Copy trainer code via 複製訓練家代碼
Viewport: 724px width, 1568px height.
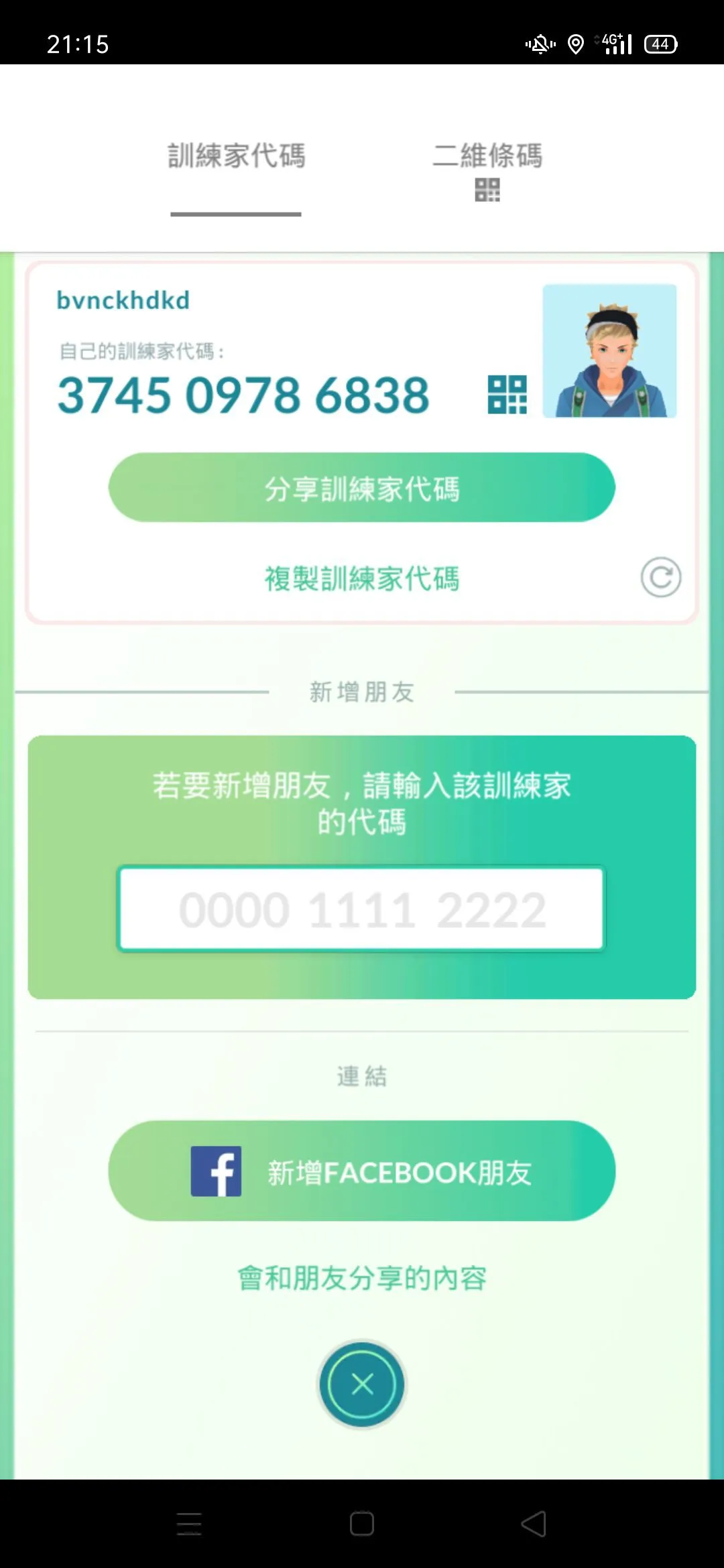(362, 579)
